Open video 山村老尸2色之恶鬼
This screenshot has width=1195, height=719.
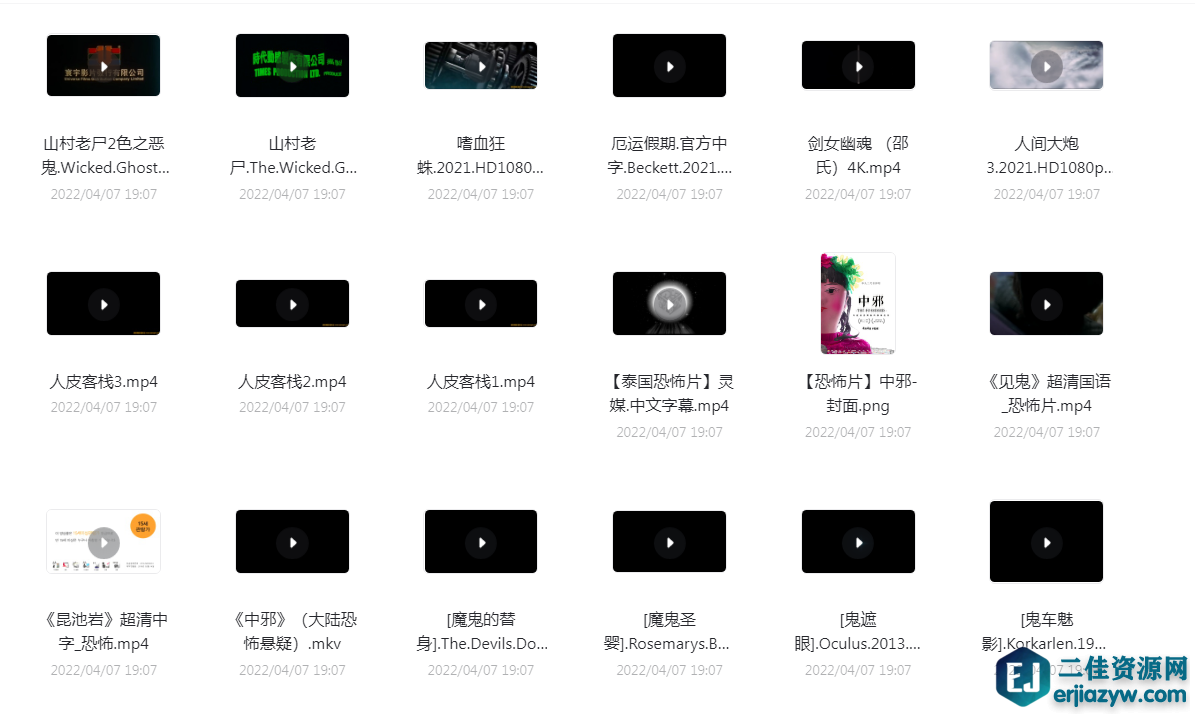[104, 66]
